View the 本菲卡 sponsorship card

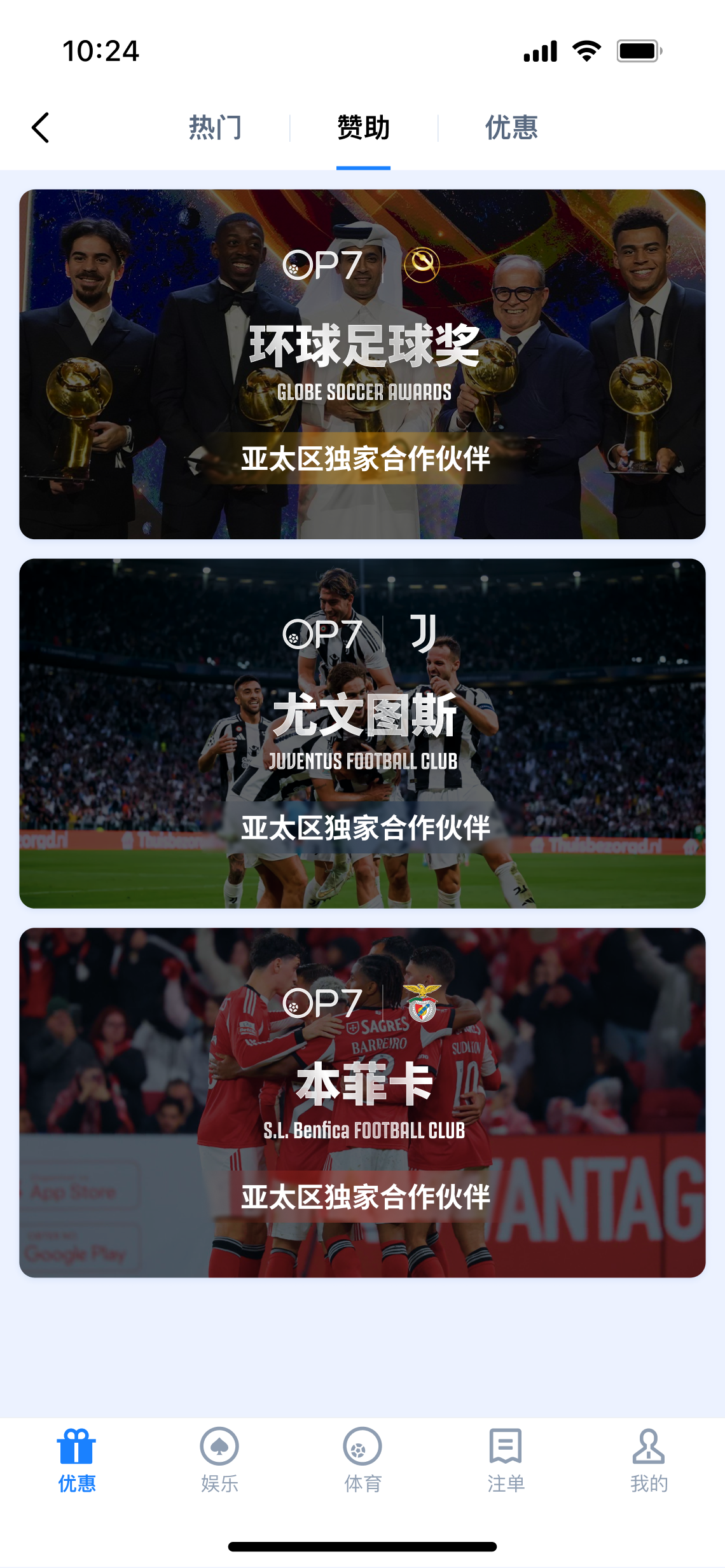click(362, 1103)
